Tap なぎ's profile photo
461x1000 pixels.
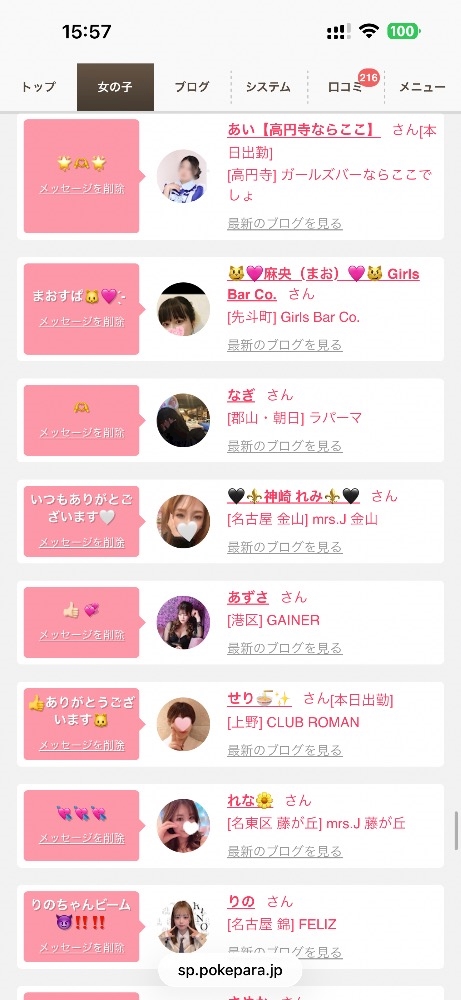tap(183, 420)
